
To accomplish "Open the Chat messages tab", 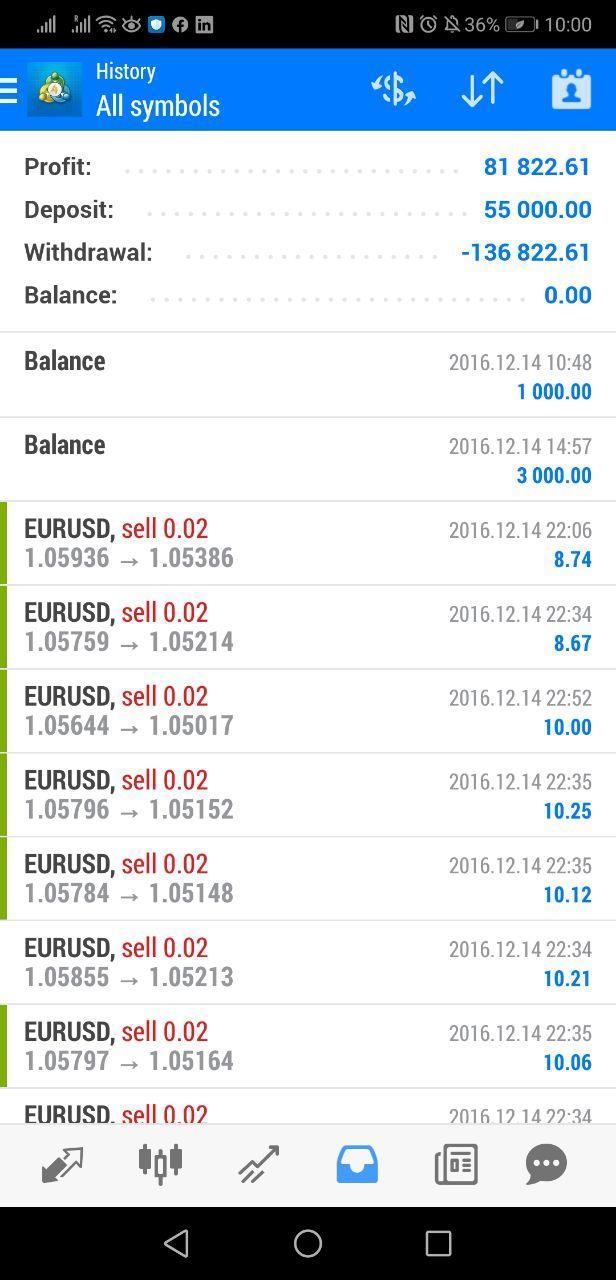I will (x=546, y=1164).
